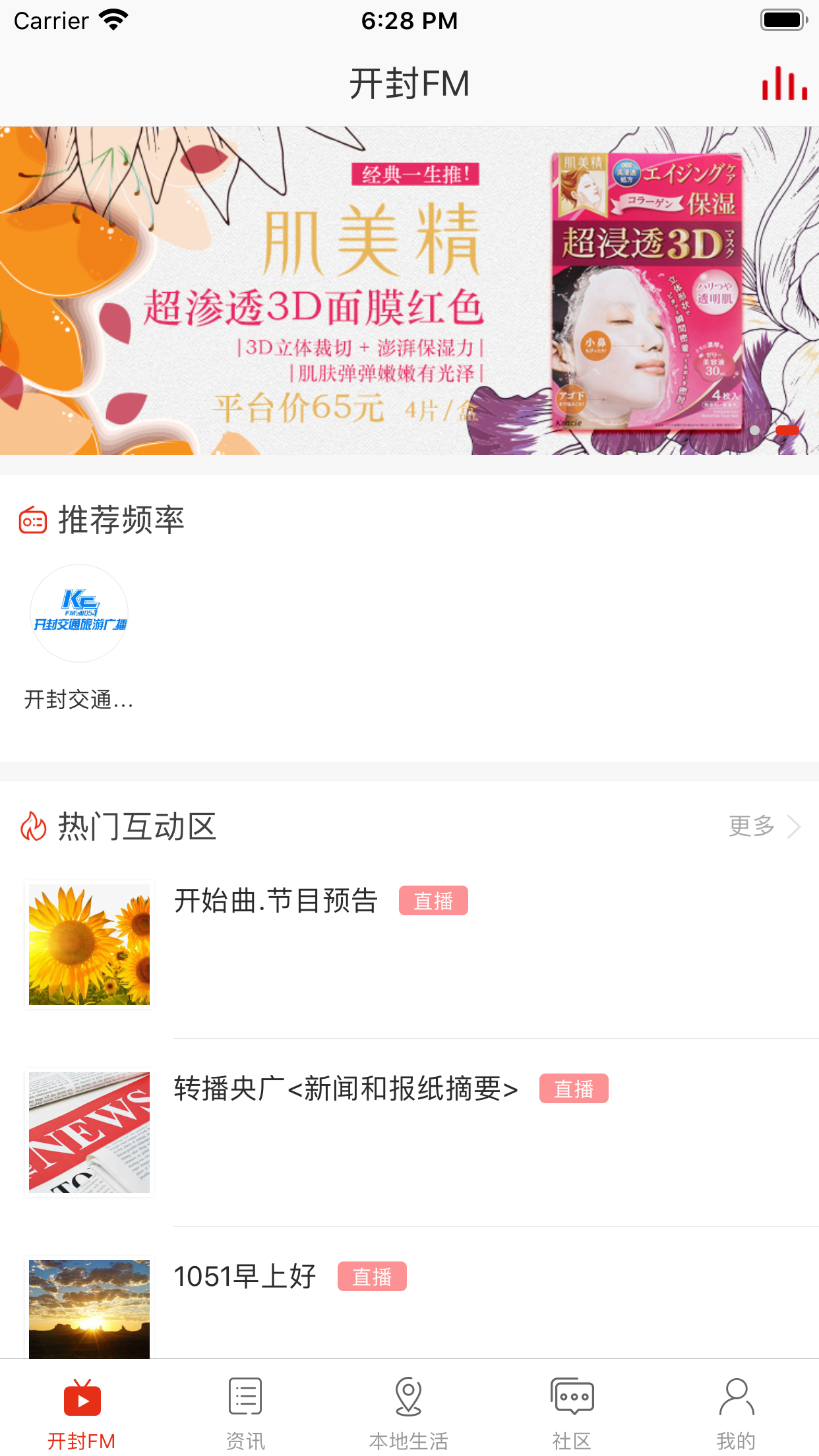
Task: Tap the 本地生活 location icon
Action: [409, 1395]
